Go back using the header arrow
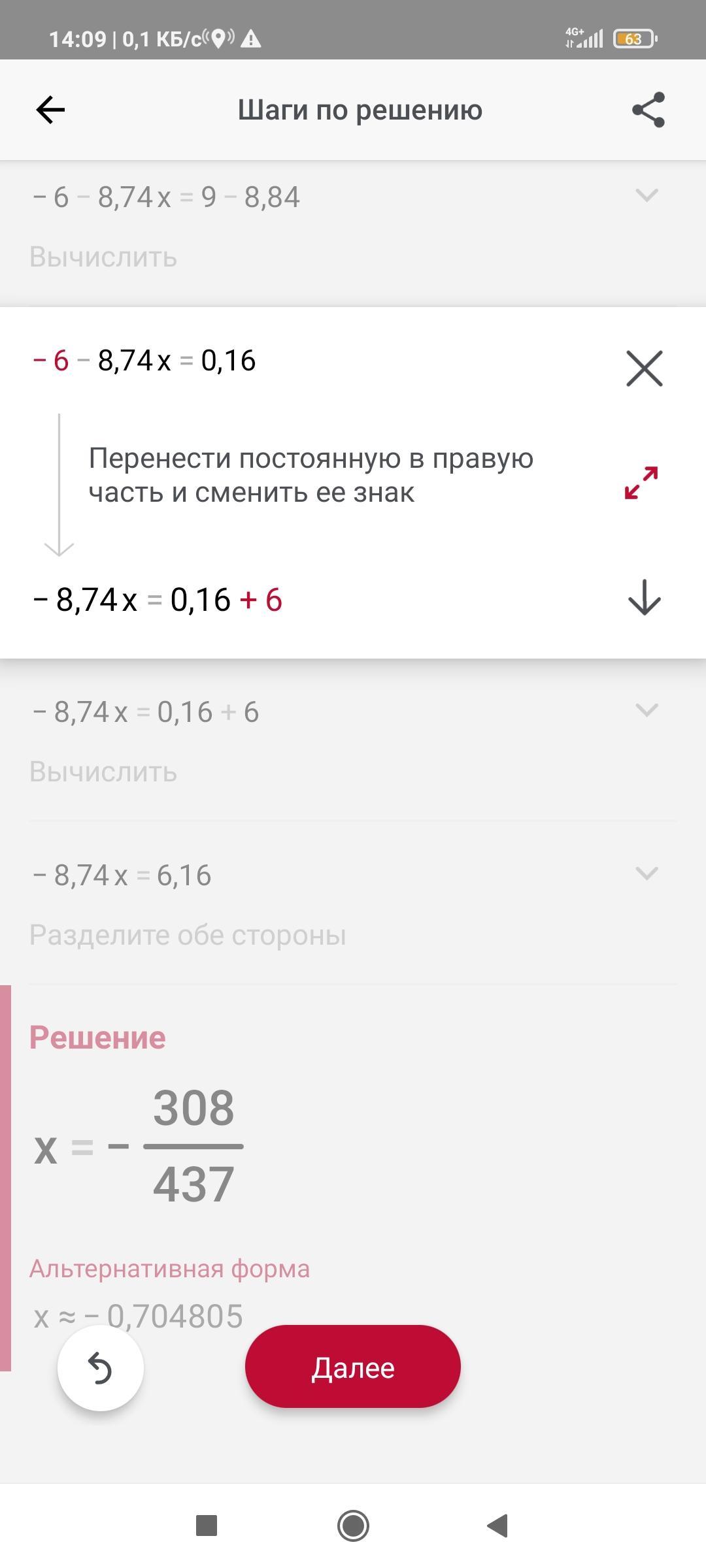 (x=50, y=110)
